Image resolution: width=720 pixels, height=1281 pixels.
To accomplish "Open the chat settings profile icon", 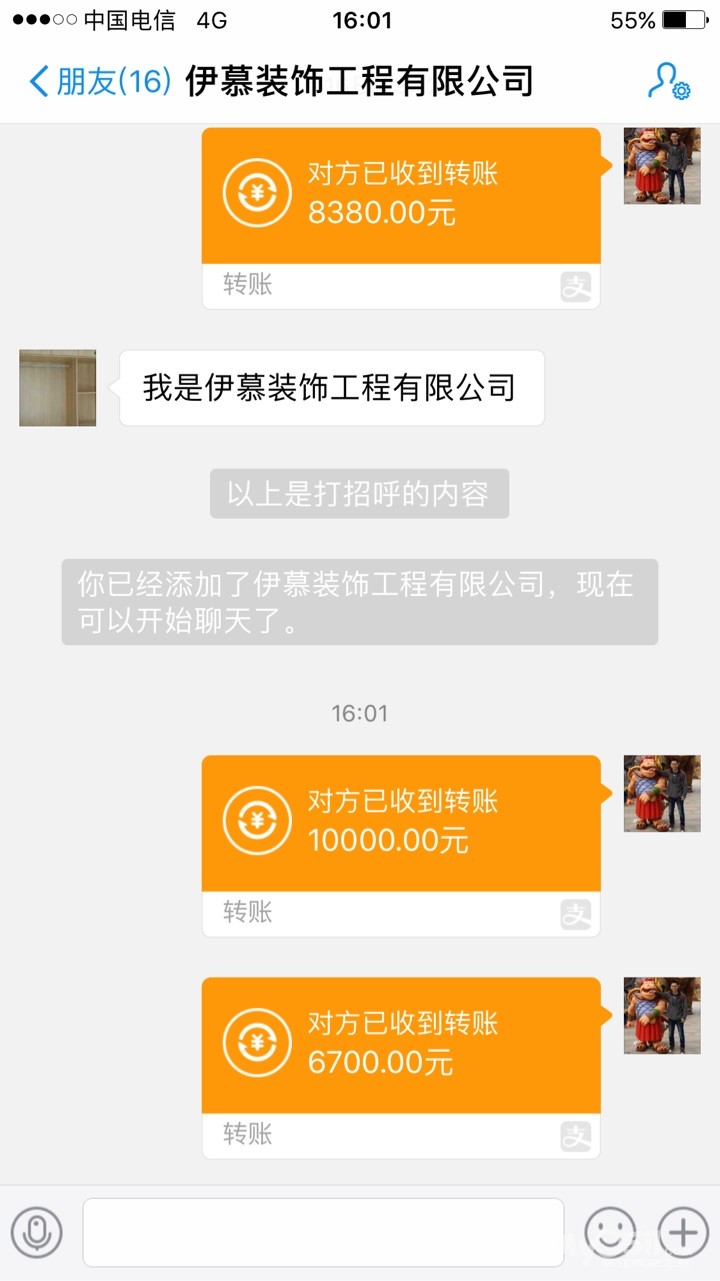I will click(668, 81).
